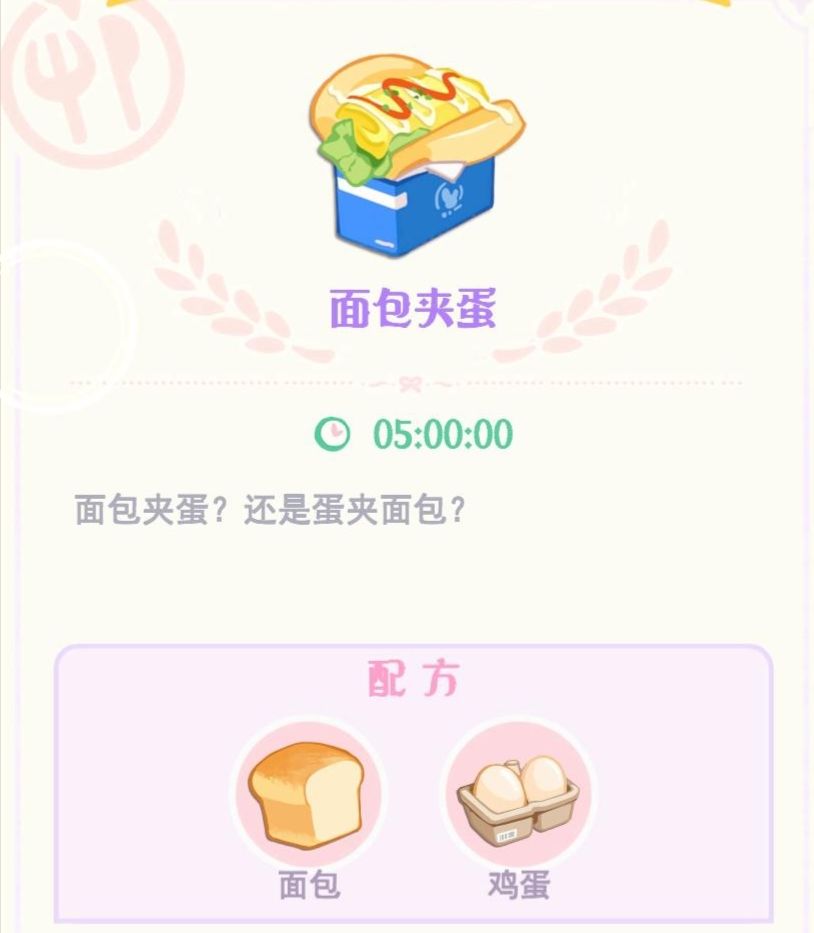The width and height of the screenshot is (814, 933).
Task: Click the description text 面包夹蛋？还是蛋夹面包？
Action: pyautogui.click(x=270, y=508)
